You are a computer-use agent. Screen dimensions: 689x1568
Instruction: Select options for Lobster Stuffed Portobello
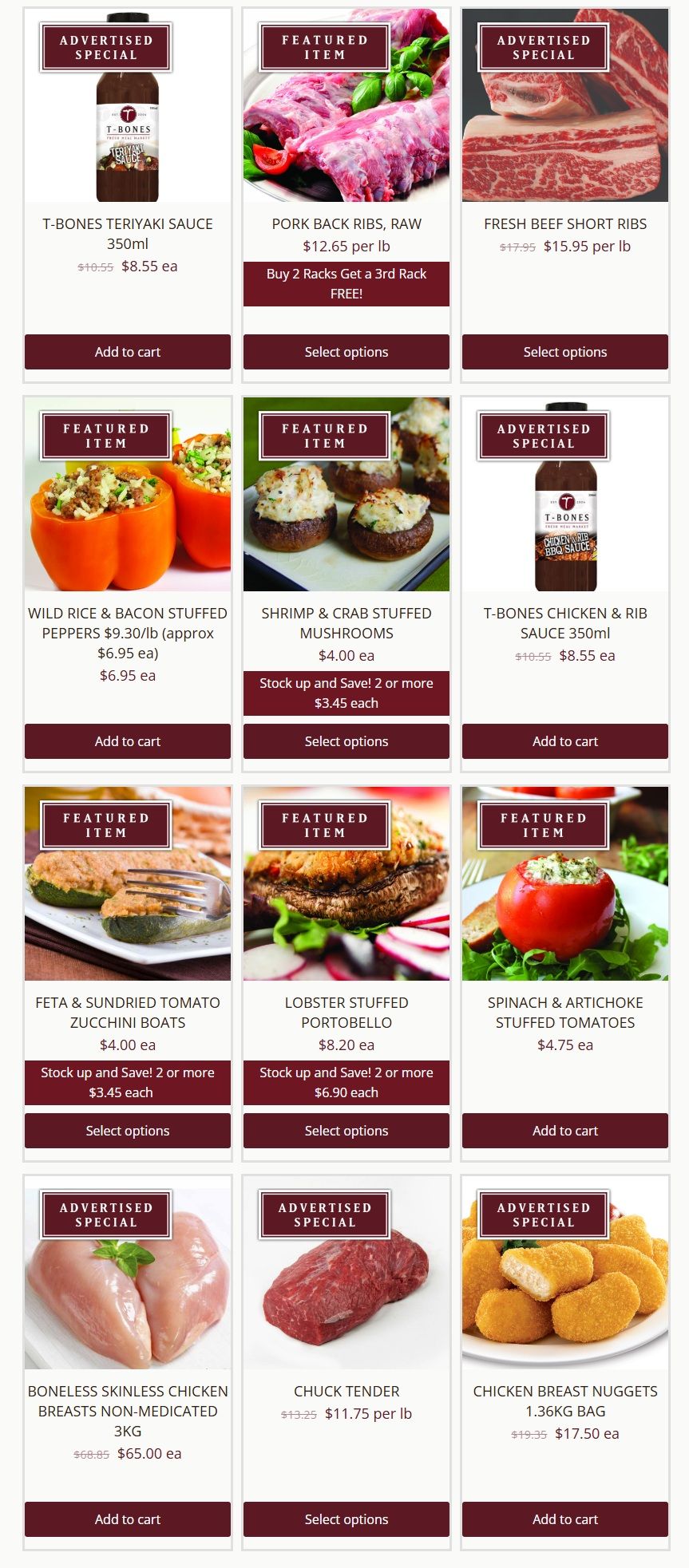click(346, 1131)
